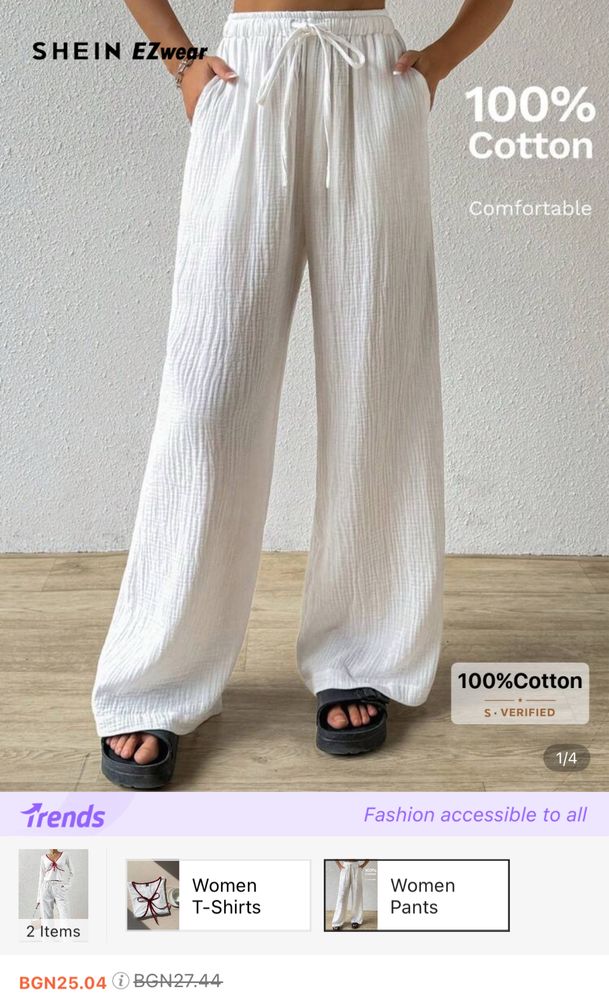The width and height of the screenshot is (609, 1000).
Task: Tap the info icon beside the price
Action: pyautogui.click(x=120, y=981)
